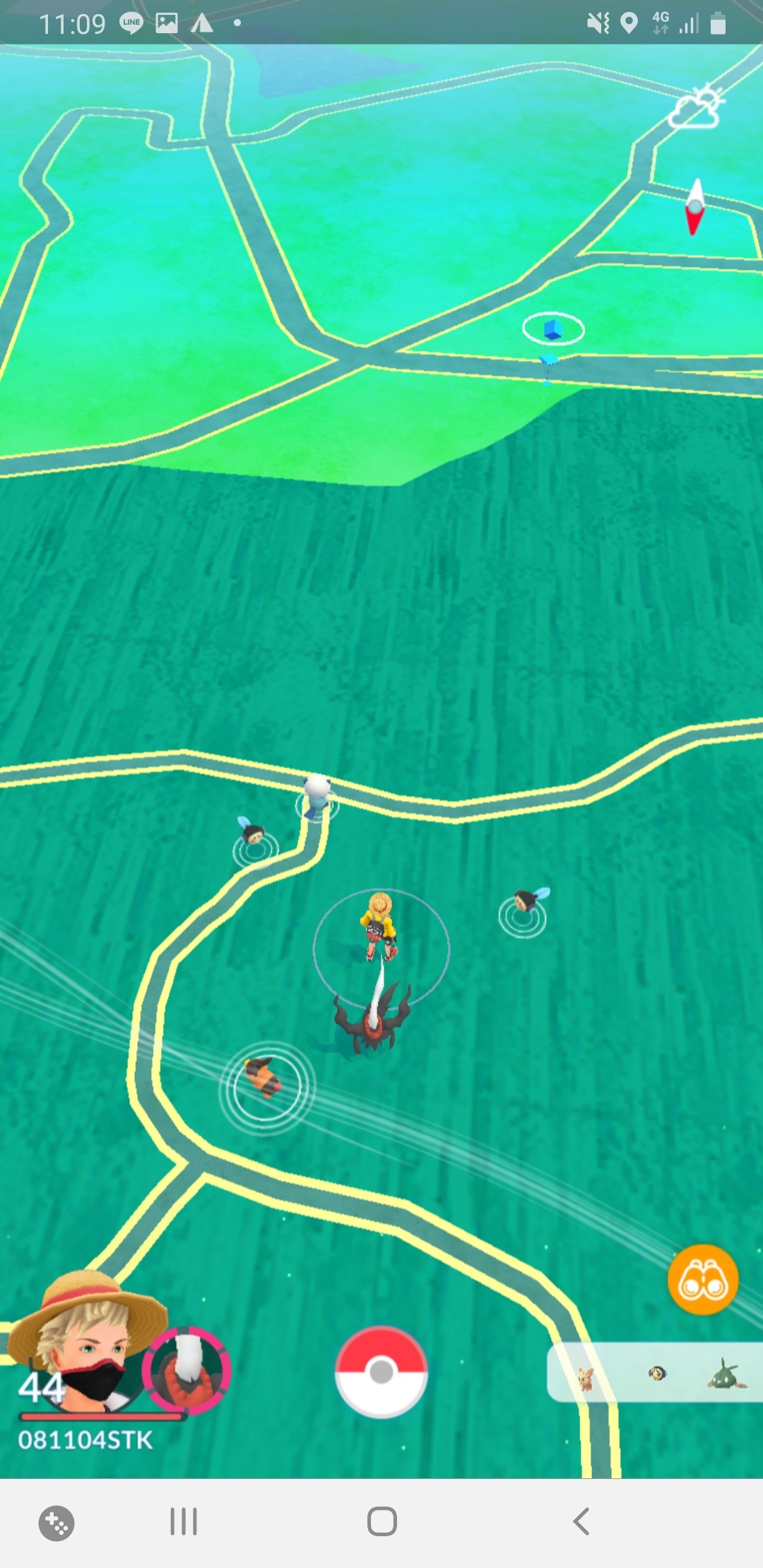The image size is (763, 1568).
Task: Open Field Research via the binoculars icon
Action: tap(702, 1280)
